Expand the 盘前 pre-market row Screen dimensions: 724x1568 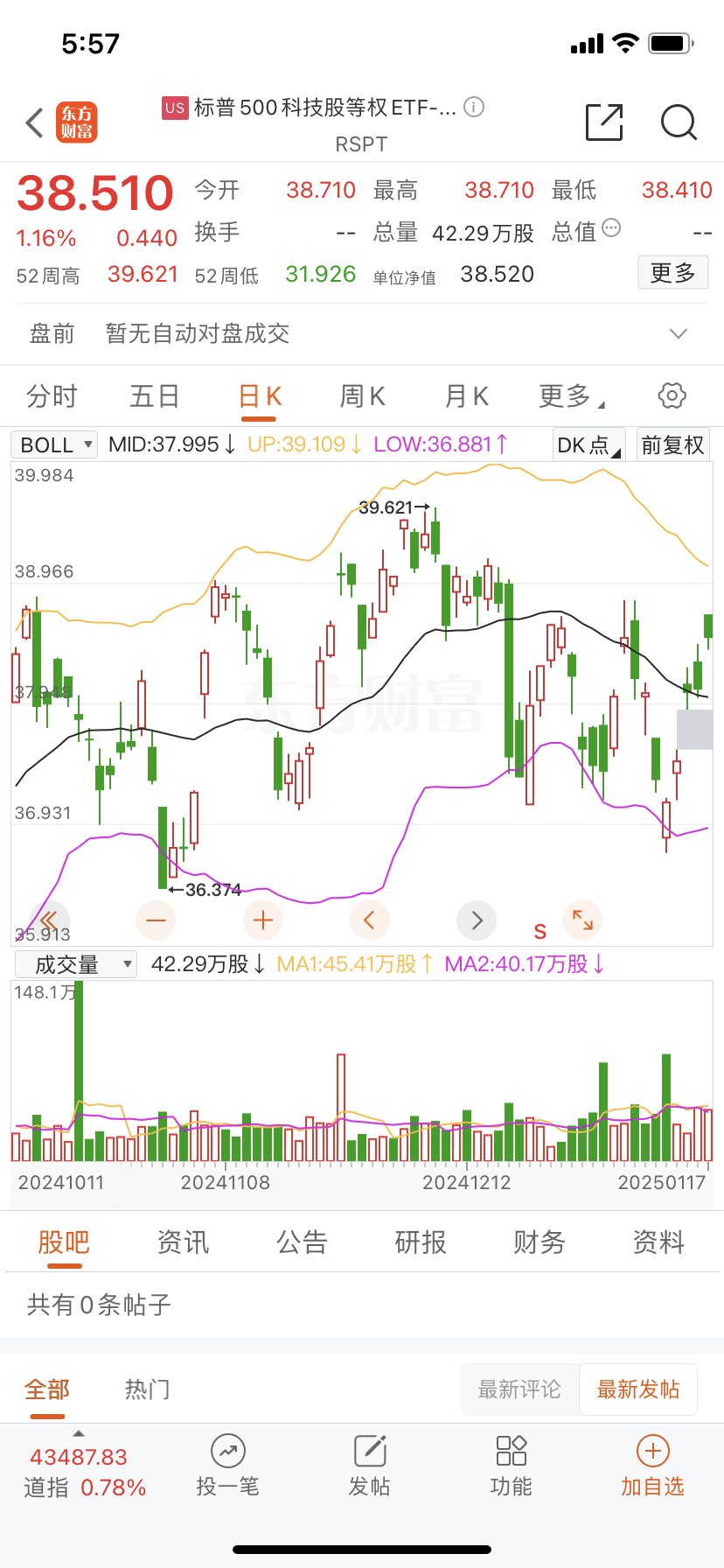678,333
